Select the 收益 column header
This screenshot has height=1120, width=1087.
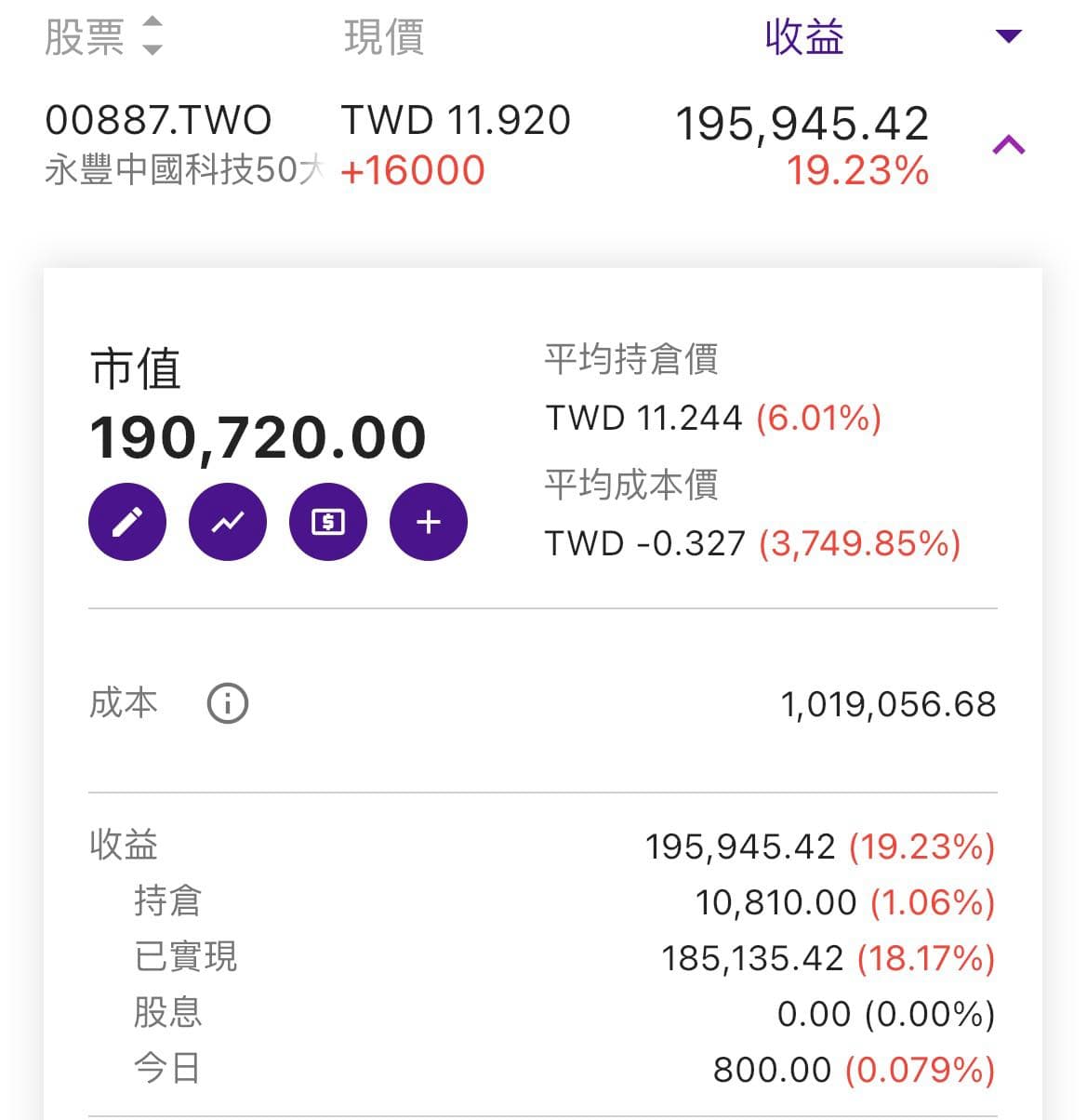805,35
